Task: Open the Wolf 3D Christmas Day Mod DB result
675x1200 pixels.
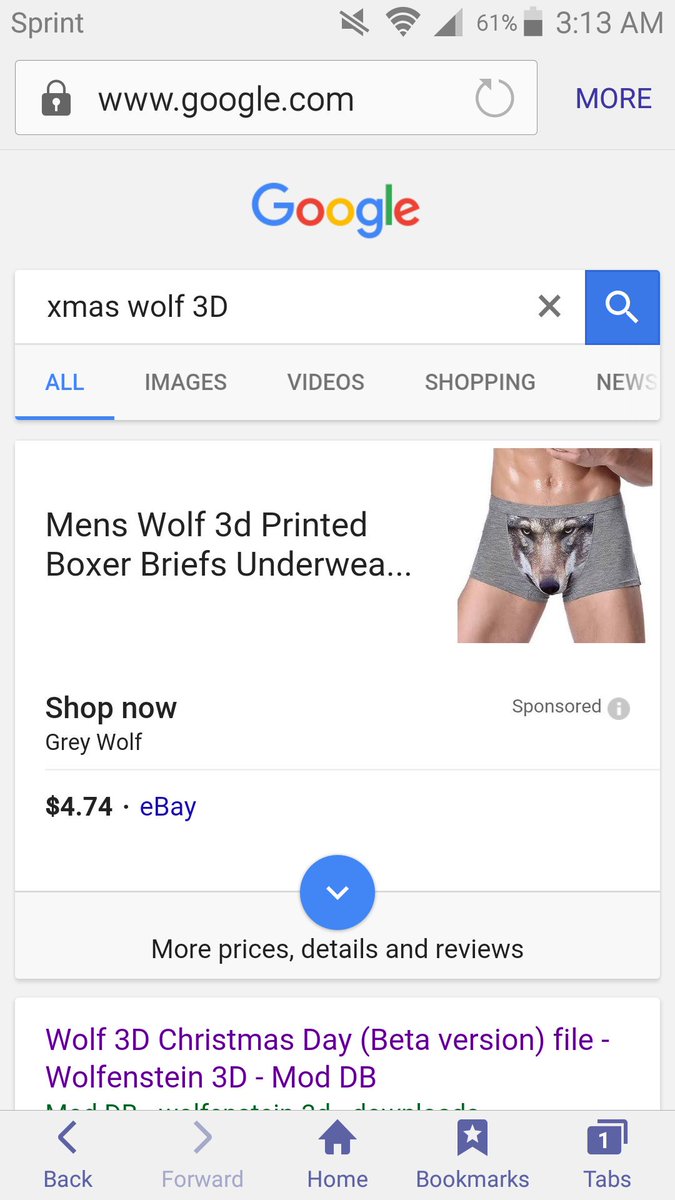Action: coord(328,1058)
